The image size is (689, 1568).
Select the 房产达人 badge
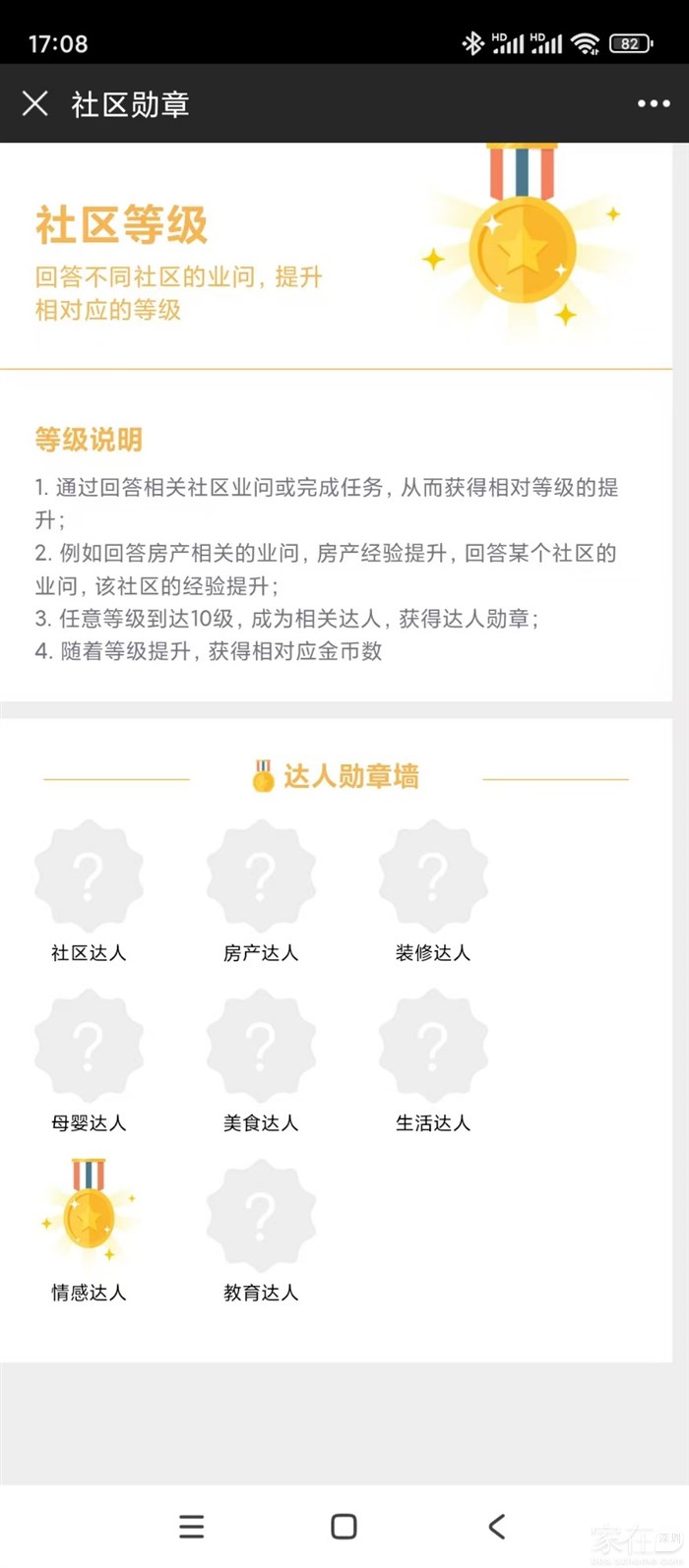pos(261,876)
